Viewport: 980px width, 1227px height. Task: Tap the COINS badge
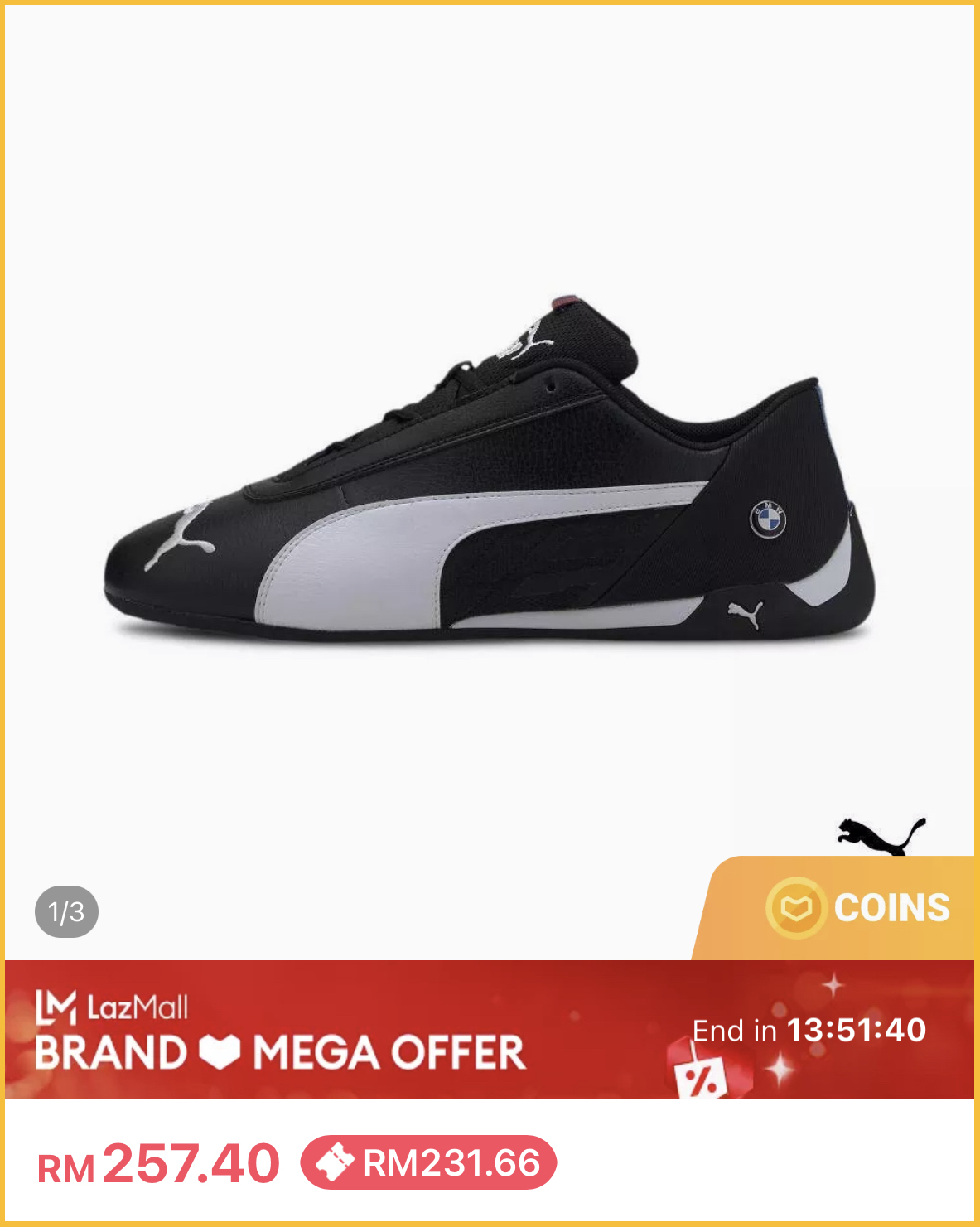coord(857,908)
